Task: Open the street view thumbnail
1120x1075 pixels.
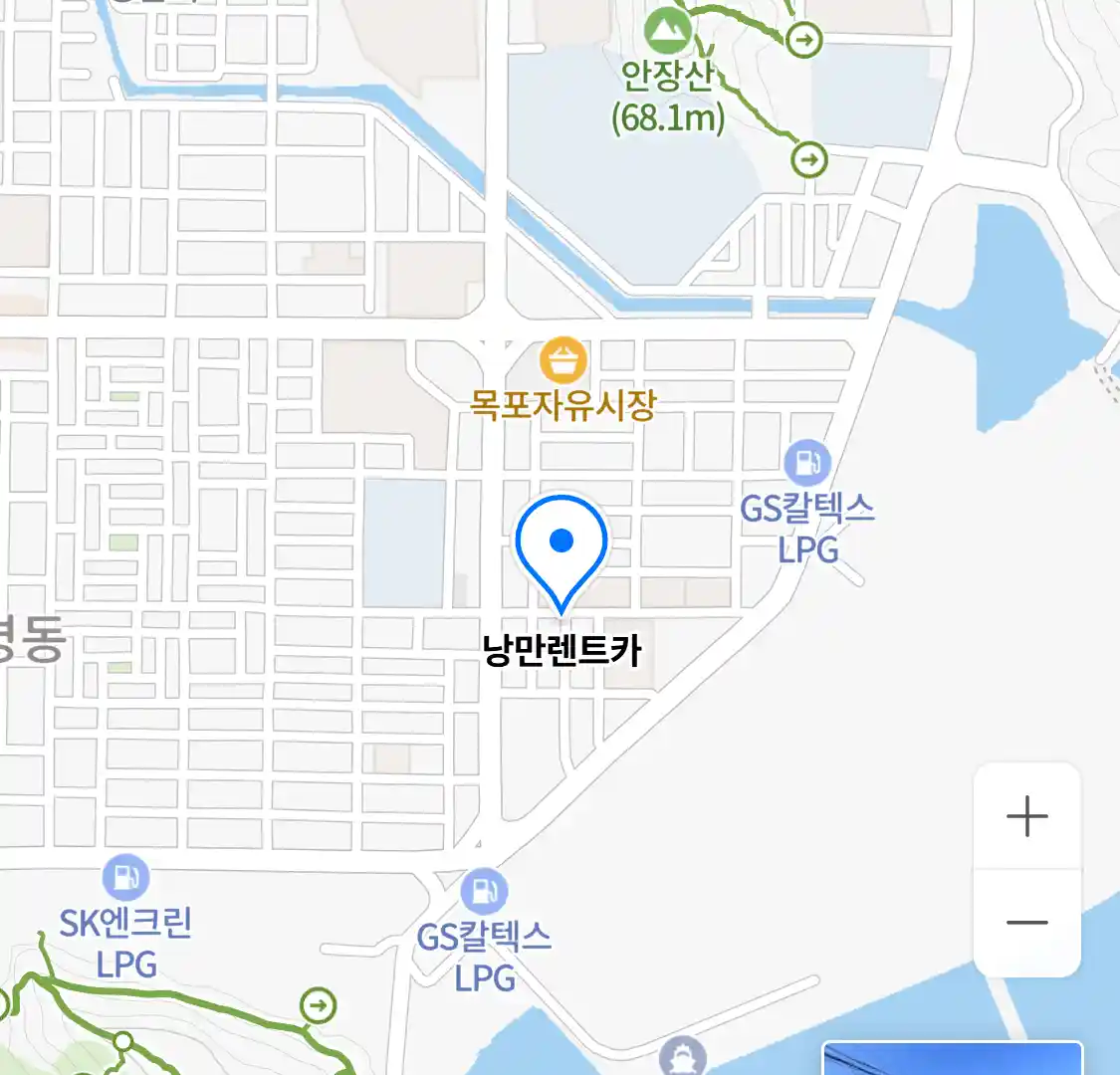Action: pos(951,1058)
